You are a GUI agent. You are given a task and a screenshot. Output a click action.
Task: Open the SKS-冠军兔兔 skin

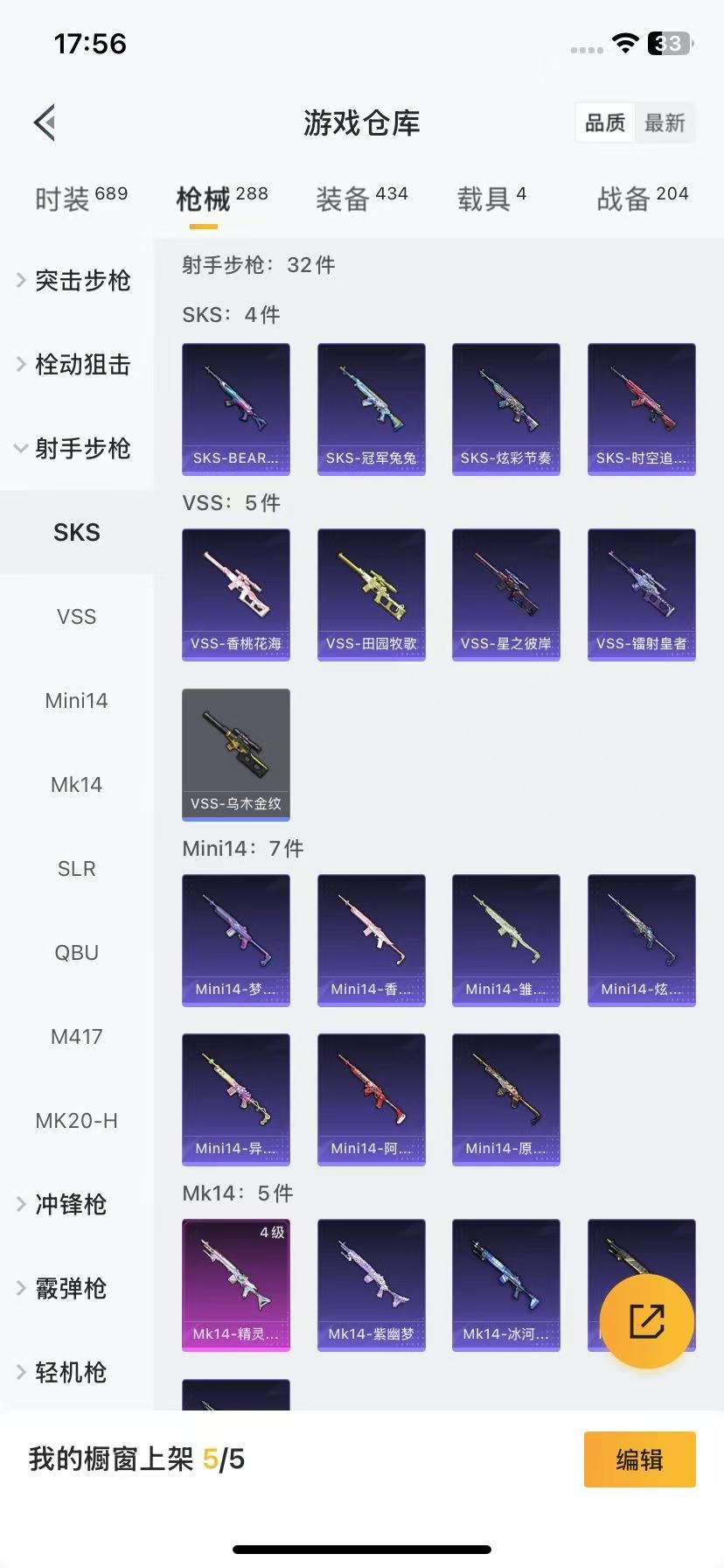[371, 409]
